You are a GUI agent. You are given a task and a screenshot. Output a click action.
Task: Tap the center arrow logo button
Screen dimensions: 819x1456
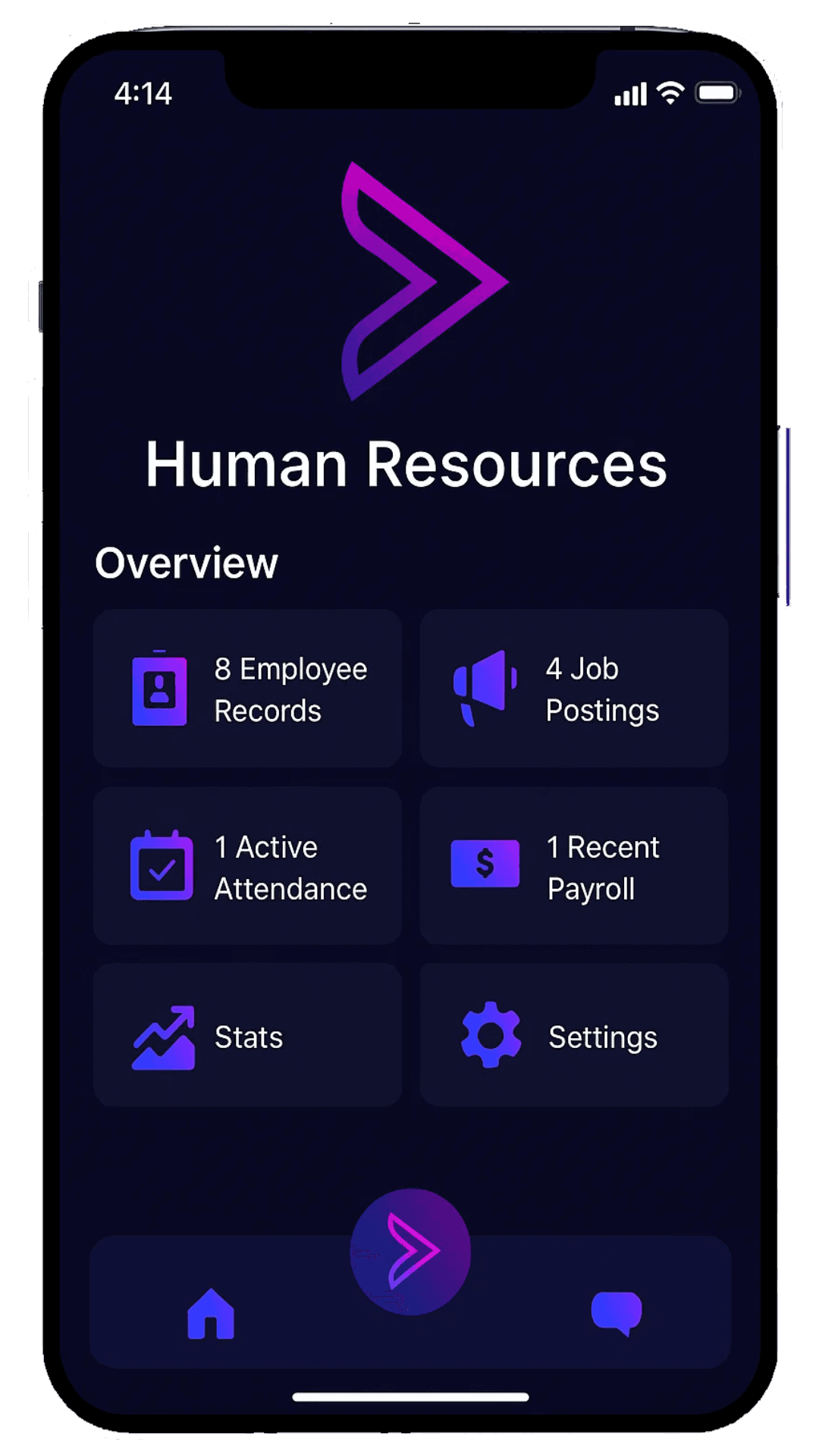(410, 1251)
